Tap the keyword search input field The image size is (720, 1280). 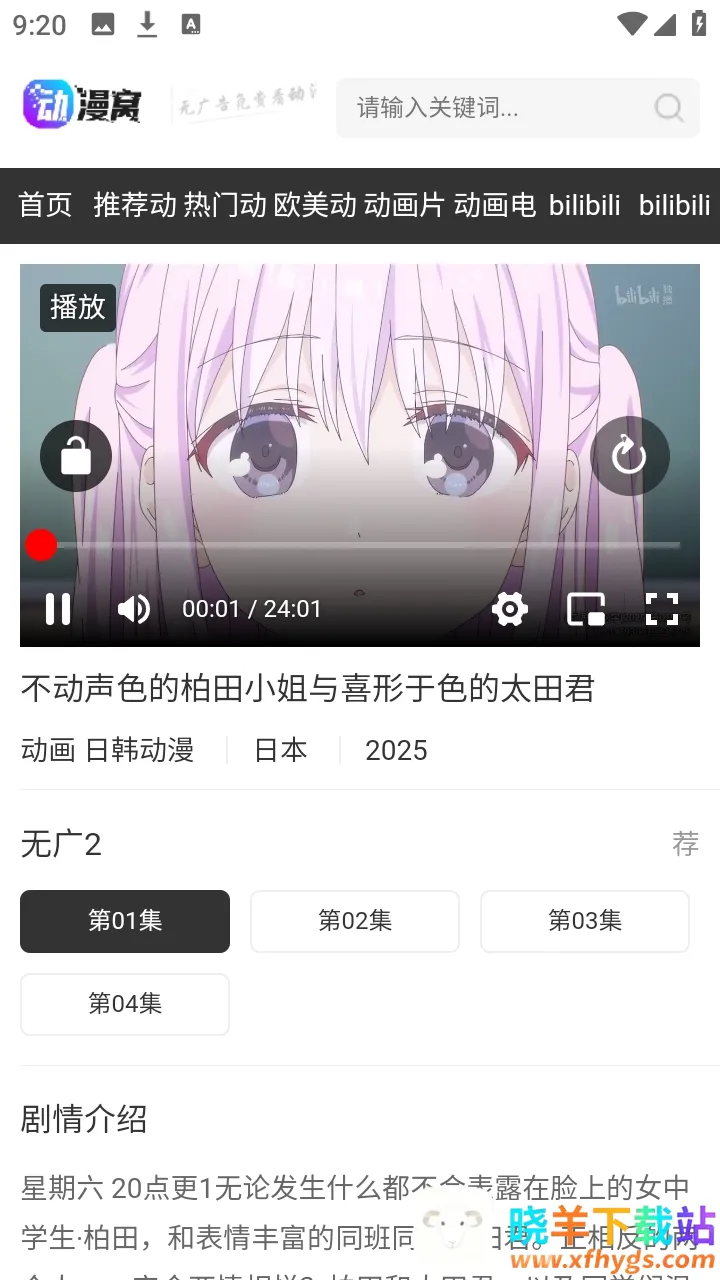pyautogui.click(x=490, y=107)
